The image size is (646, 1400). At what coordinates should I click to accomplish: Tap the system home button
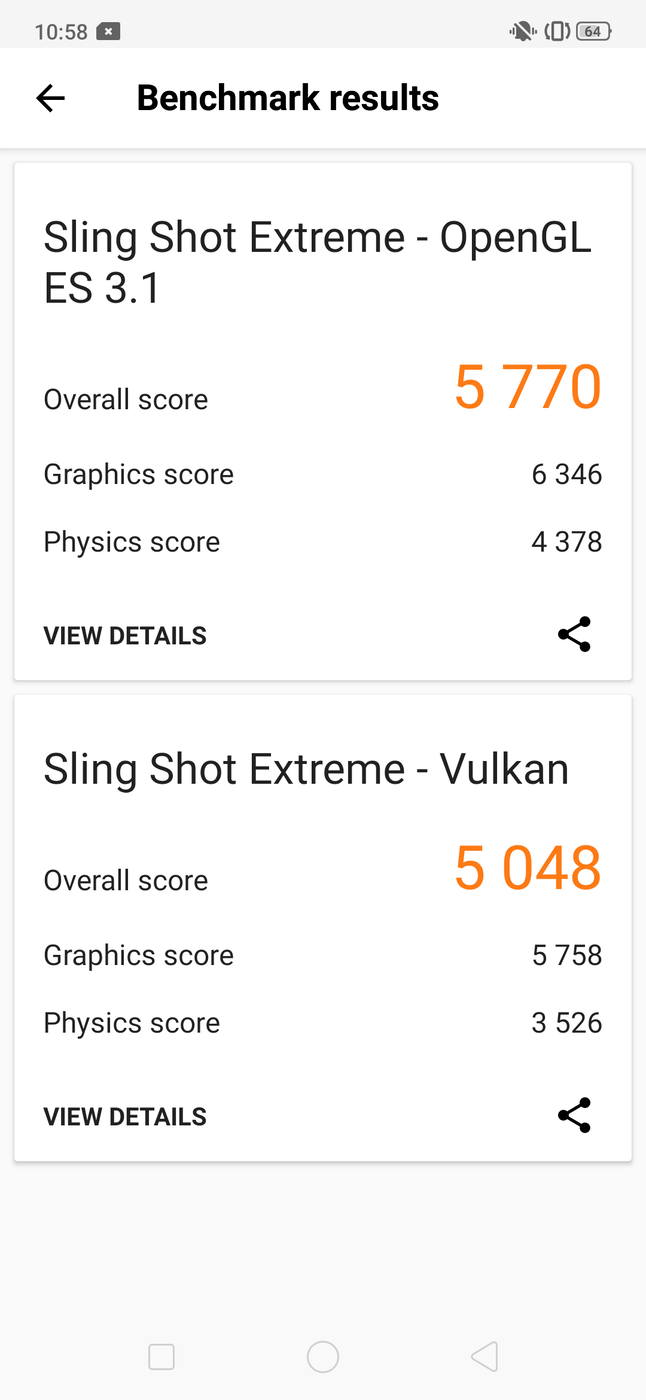(x=323, y=1357)
